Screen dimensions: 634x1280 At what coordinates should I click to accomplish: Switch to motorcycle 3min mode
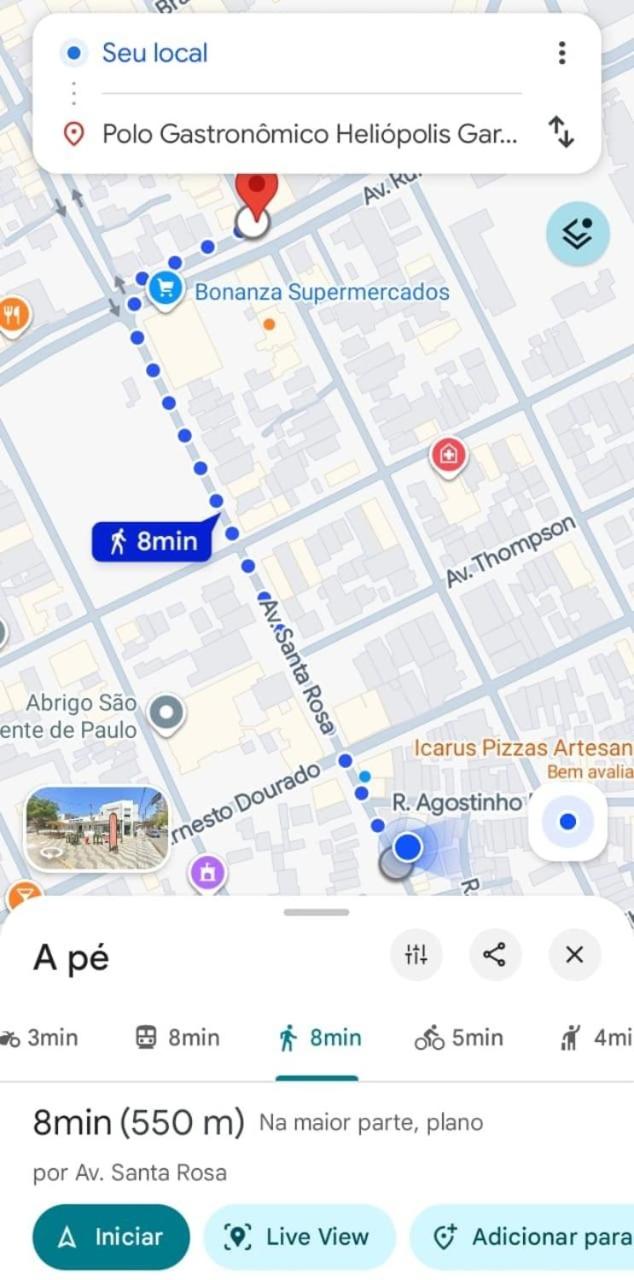[40, 1038]
